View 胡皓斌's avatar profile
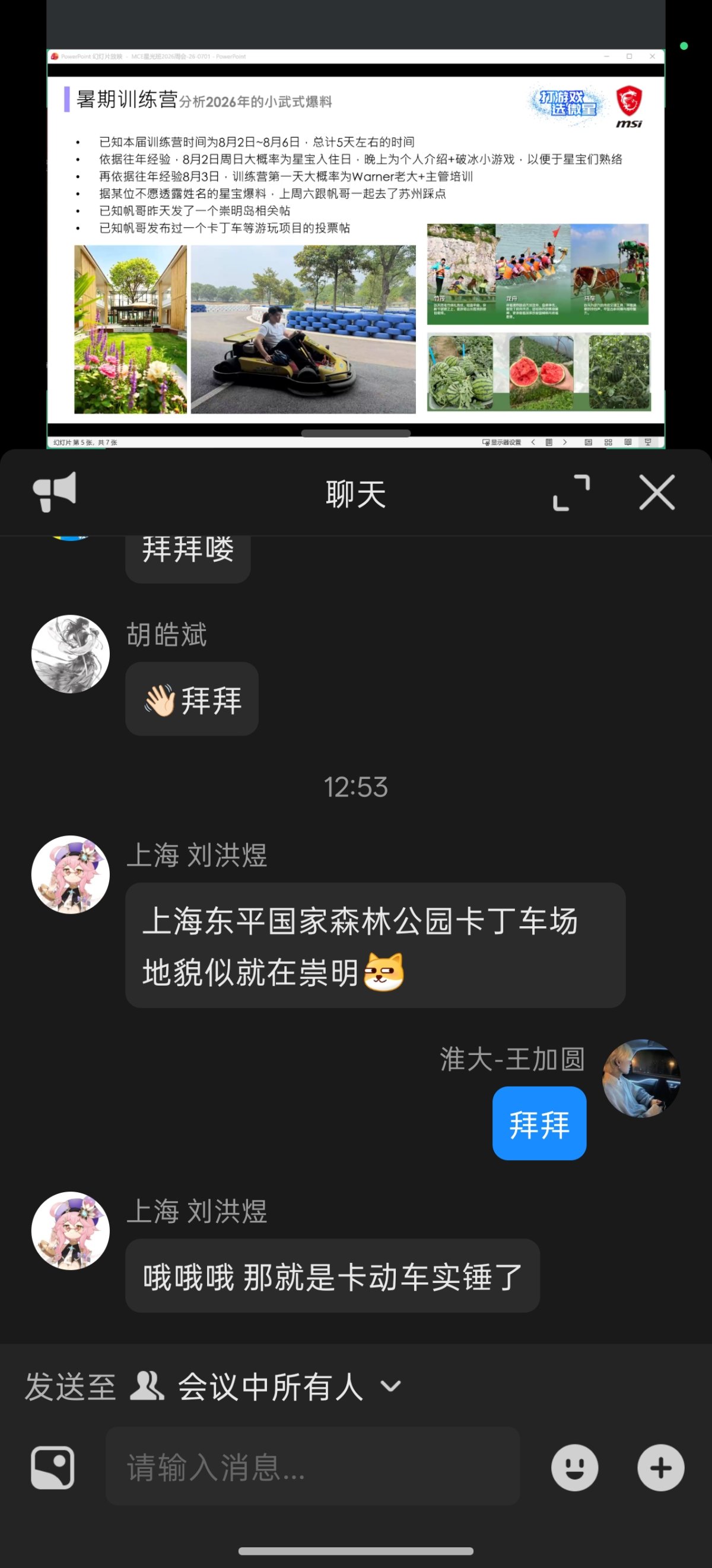712x1568 pixels. [x=71, y=654]
